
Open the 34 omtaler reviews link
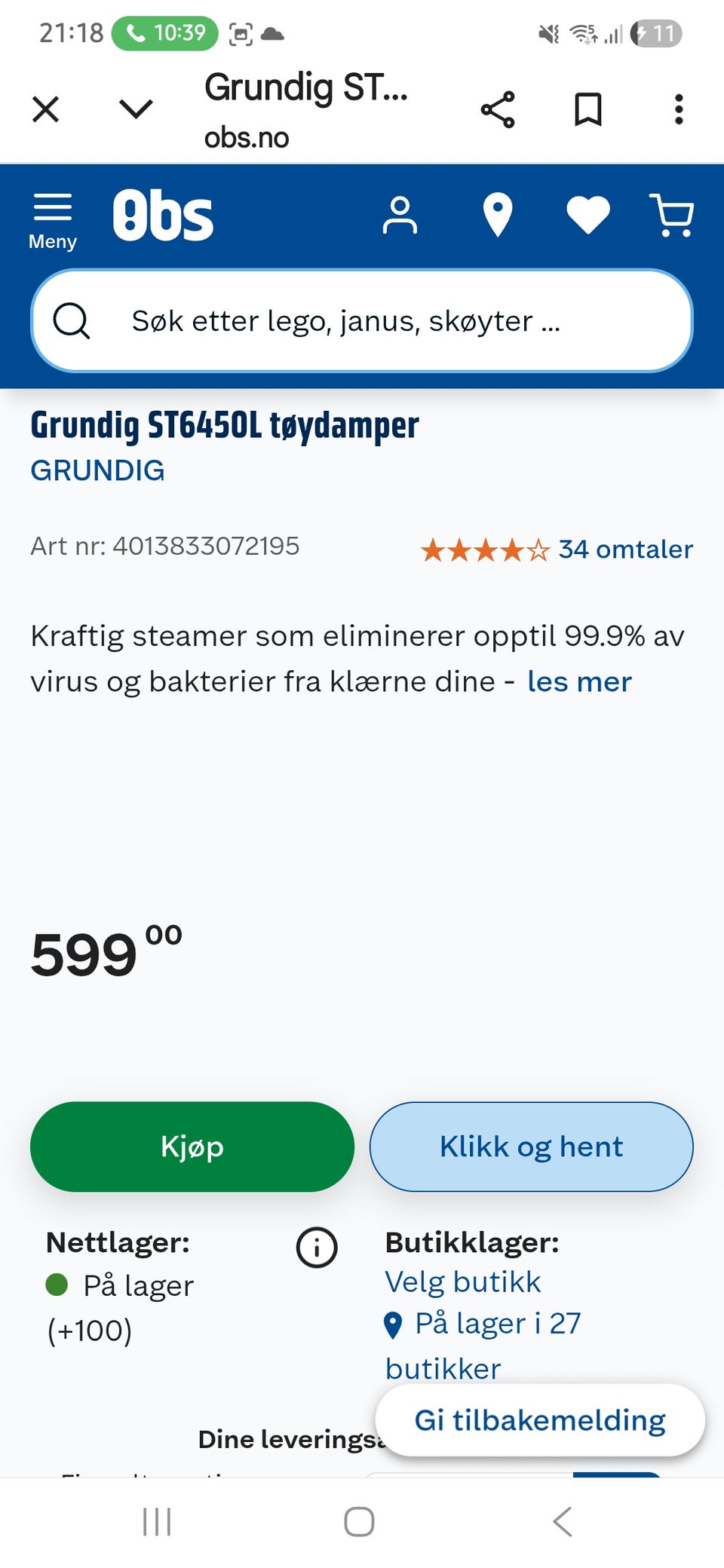(x=624, y=550)
